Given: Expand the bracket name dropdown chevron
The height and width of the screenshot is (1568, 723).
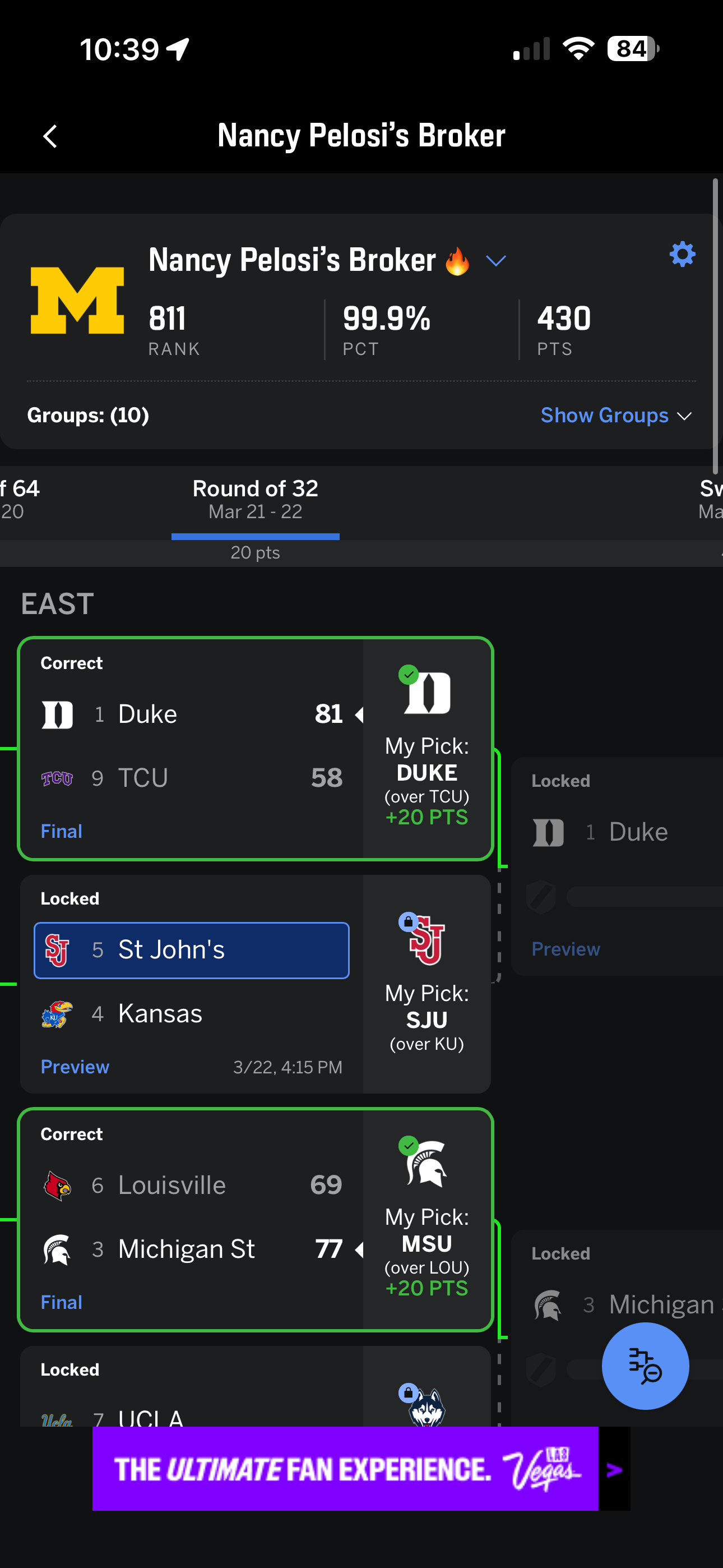Looking at the screenshot, I should 496,261.
